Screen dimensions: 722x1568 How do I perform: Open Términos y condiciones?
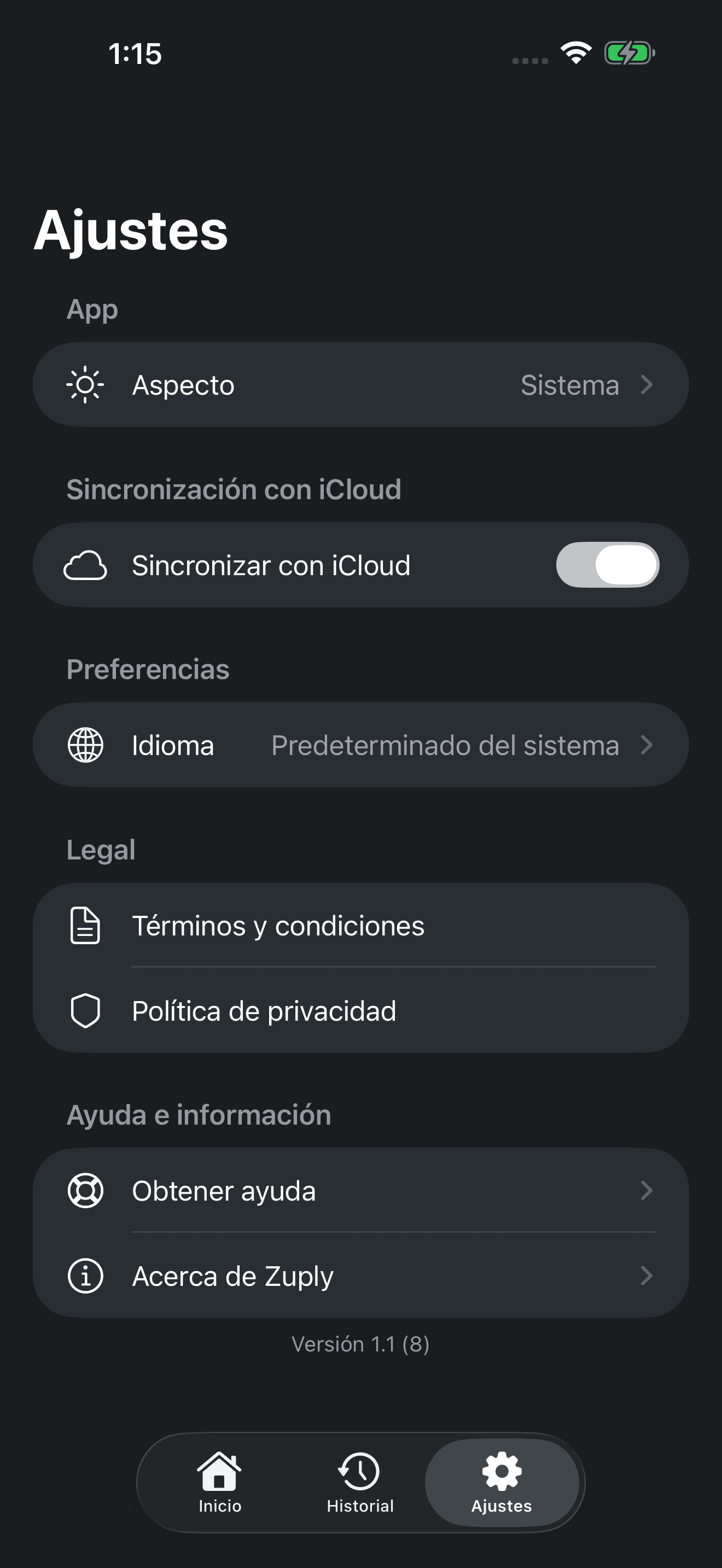[x=361, y=925]
